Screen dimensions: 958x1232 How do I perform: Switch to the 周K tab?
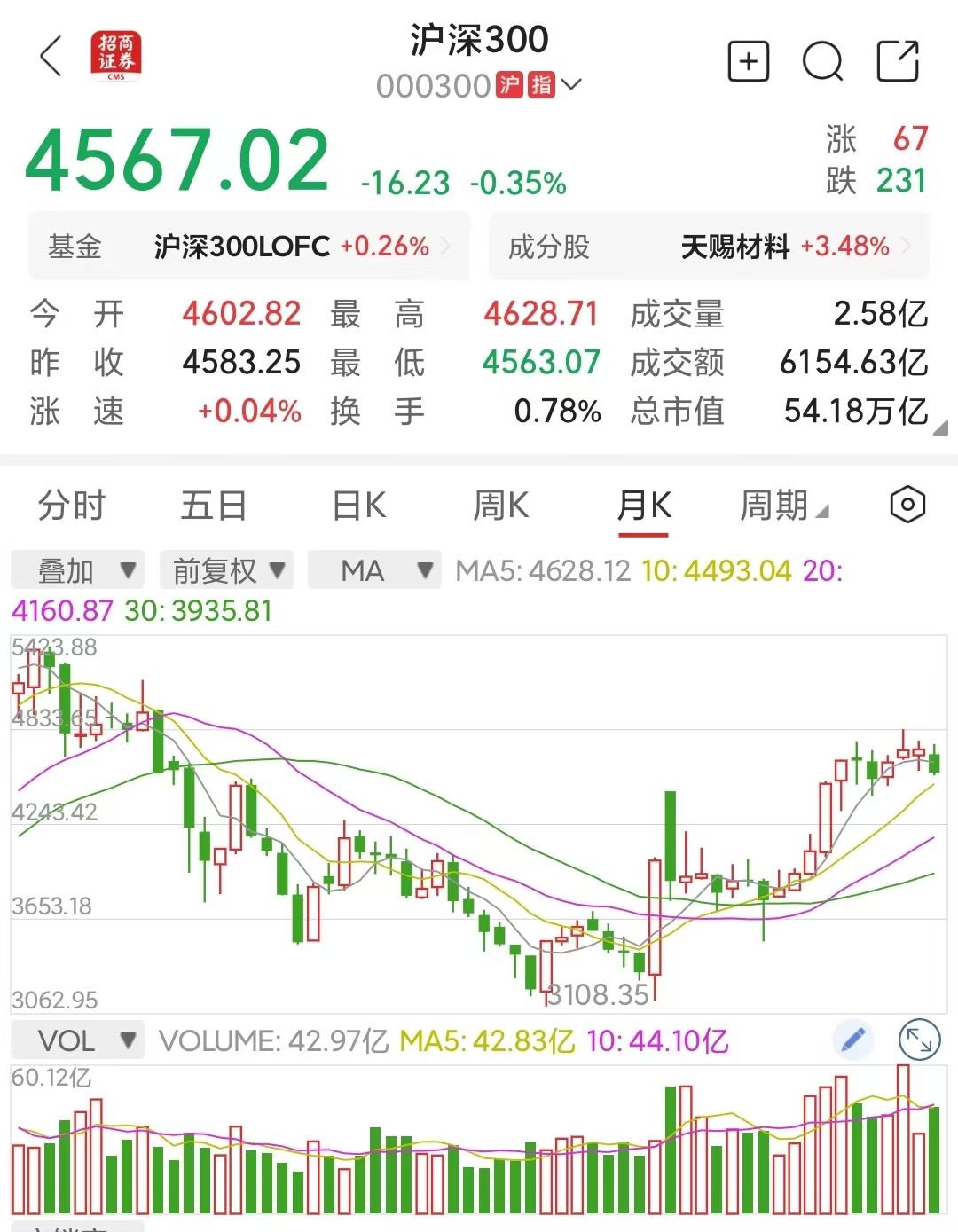[x=500, y=505]
